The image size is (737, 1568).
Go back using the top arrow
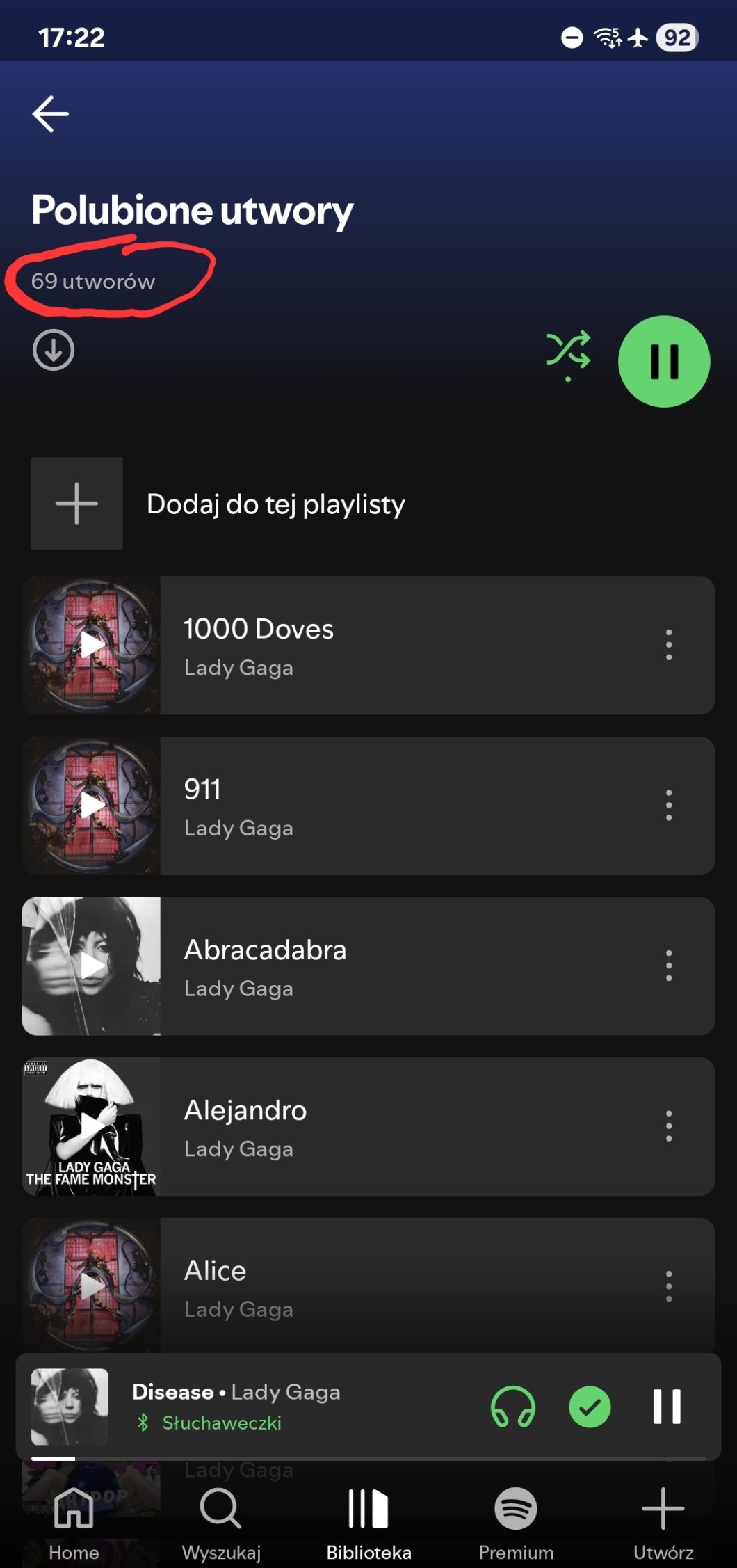coord(51,114)
